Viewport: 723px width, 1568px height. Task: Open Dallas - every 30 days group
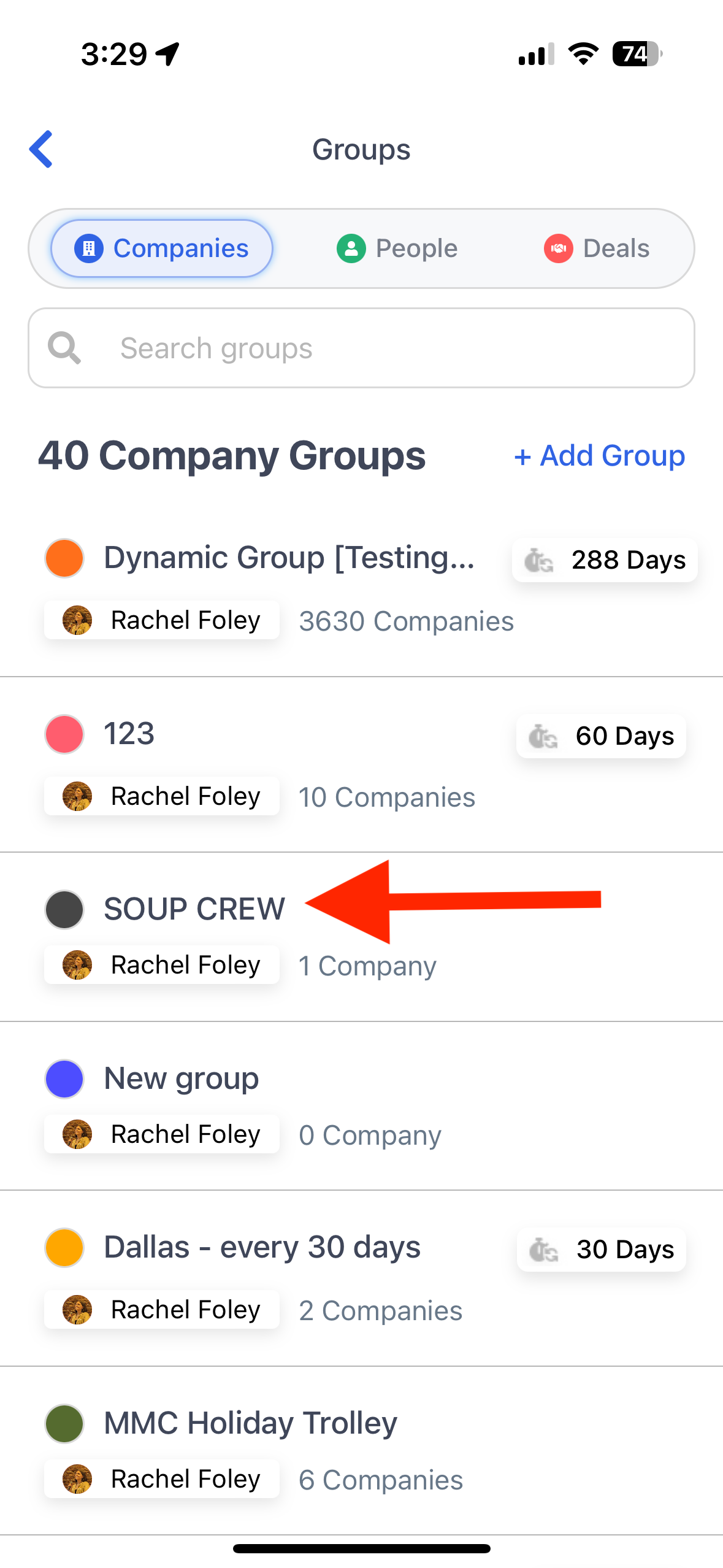(361, 1278)
